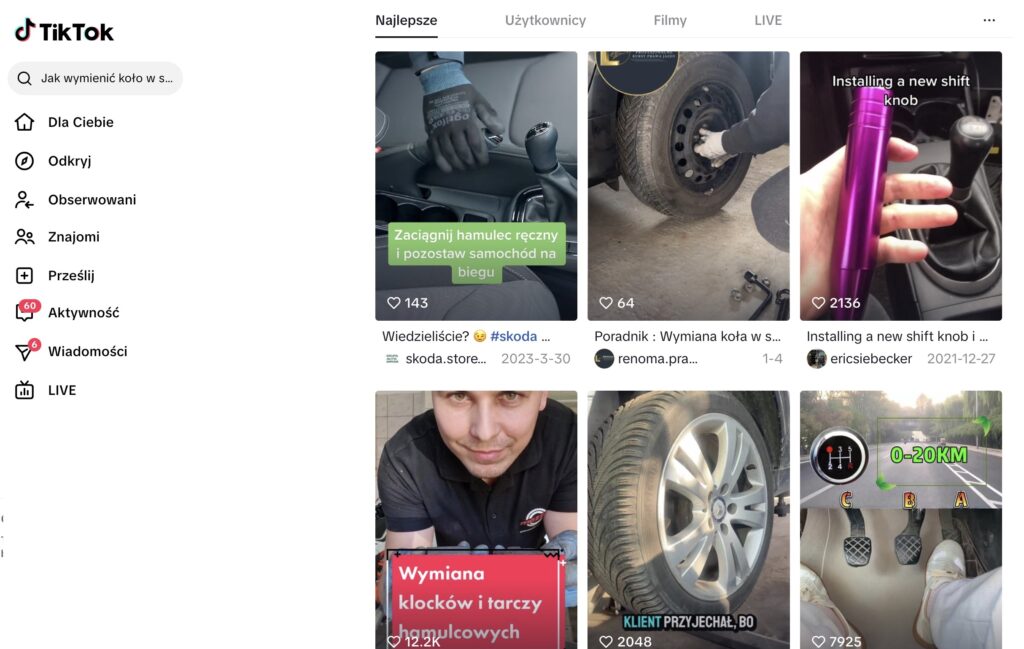This screenshot has height=649, width=1024.
Task: Open Znajomi page
Action: [73, 237]
